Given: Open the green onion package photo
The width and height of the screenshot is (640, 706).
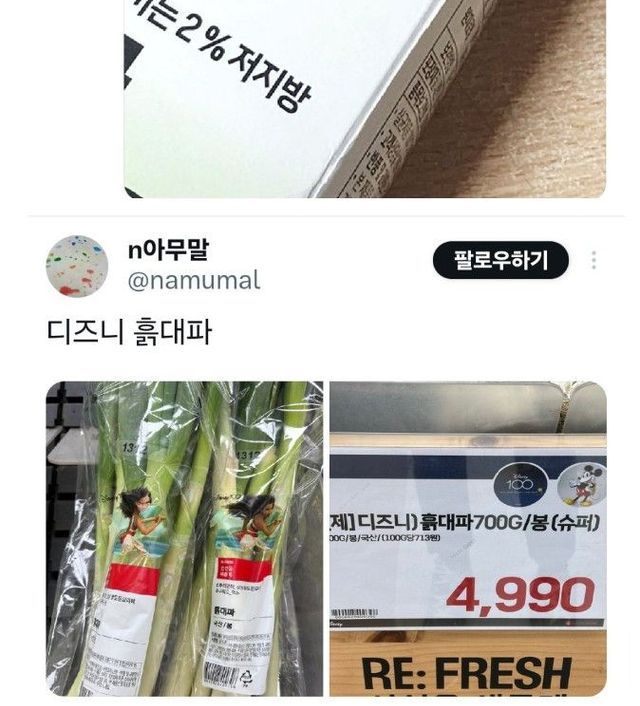Looking at the screenshot, I should (x=184, y=538).
